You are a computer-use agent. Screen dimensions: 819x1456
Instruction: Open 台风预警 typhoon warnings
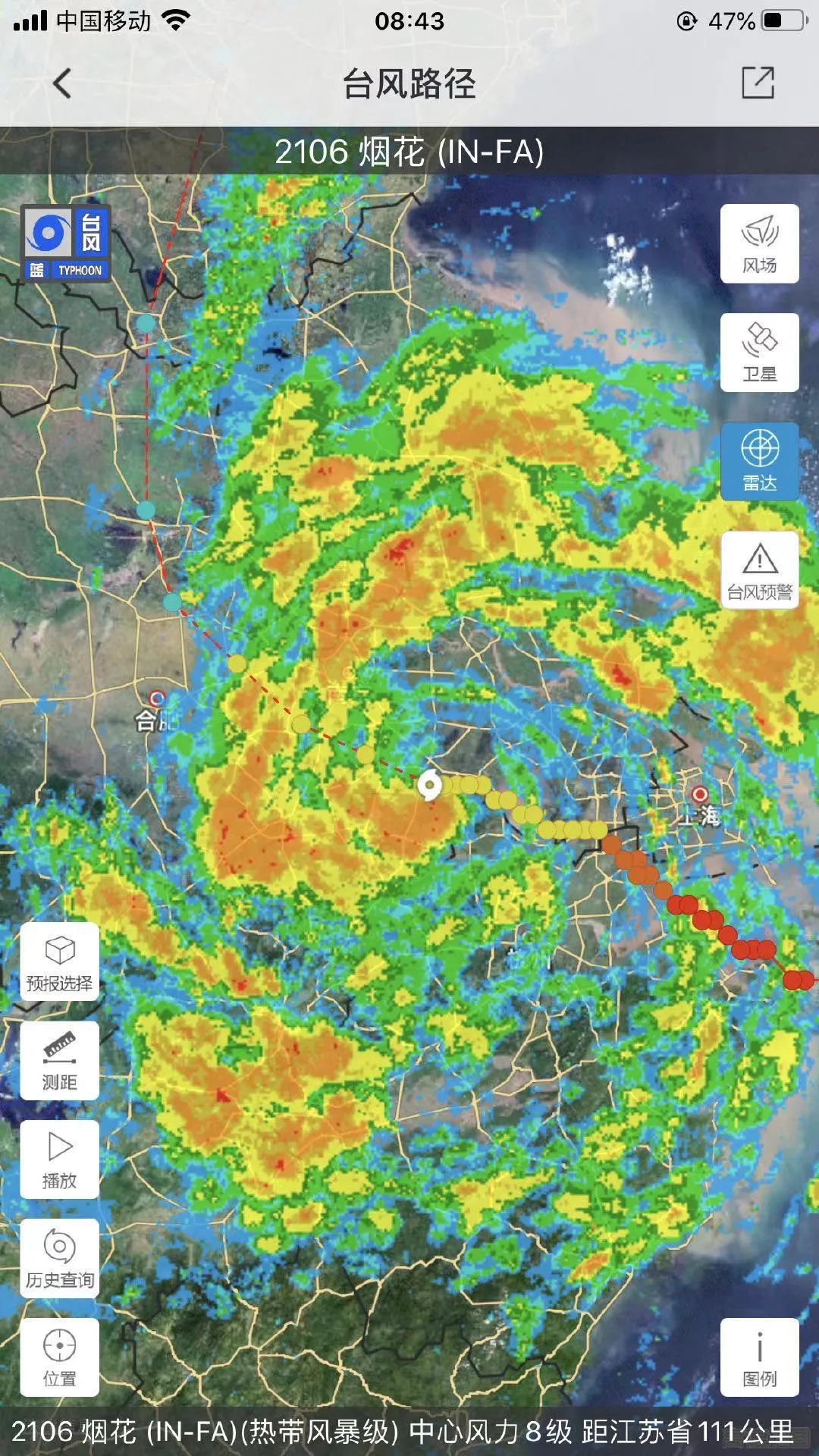point(759,570)
